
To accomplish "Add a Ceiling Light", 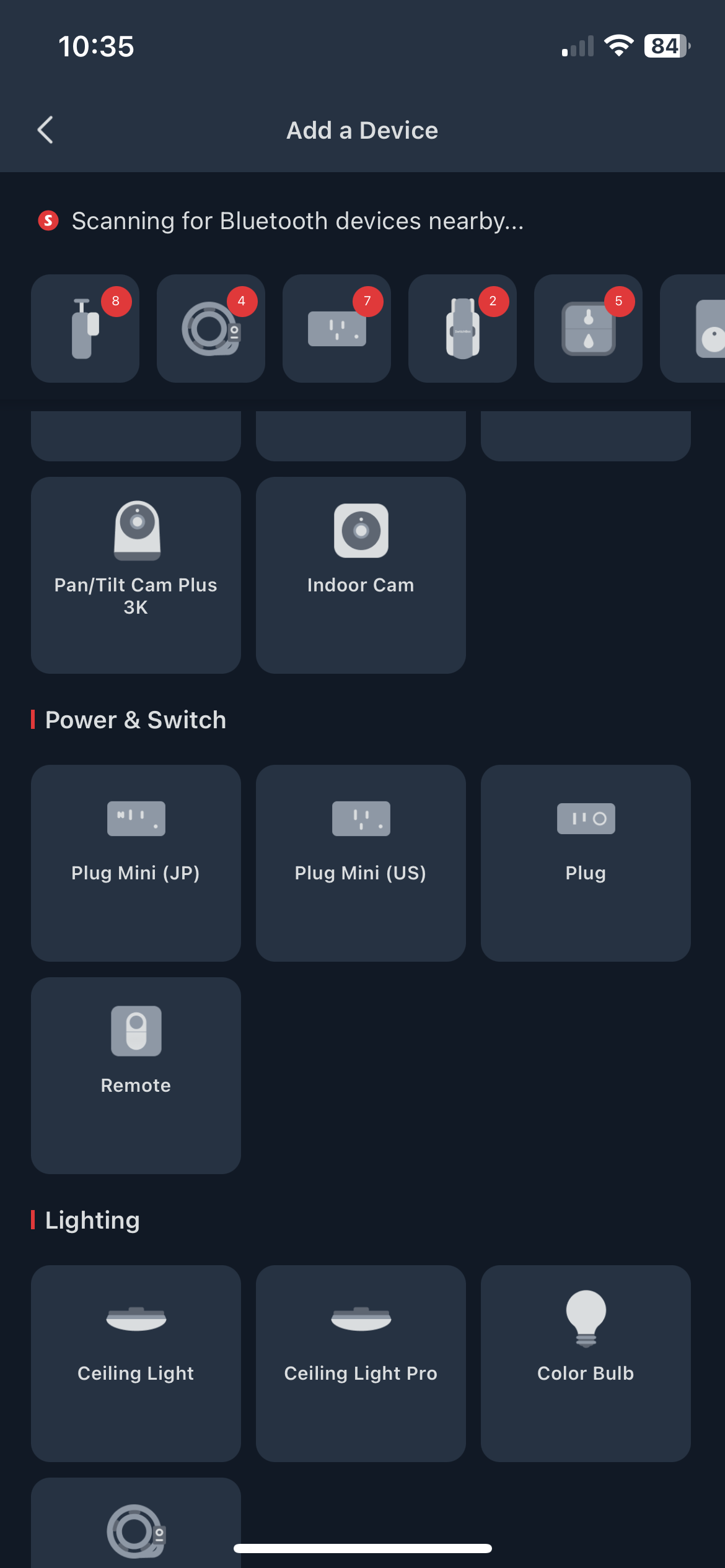I will [x=136, y=1363].
